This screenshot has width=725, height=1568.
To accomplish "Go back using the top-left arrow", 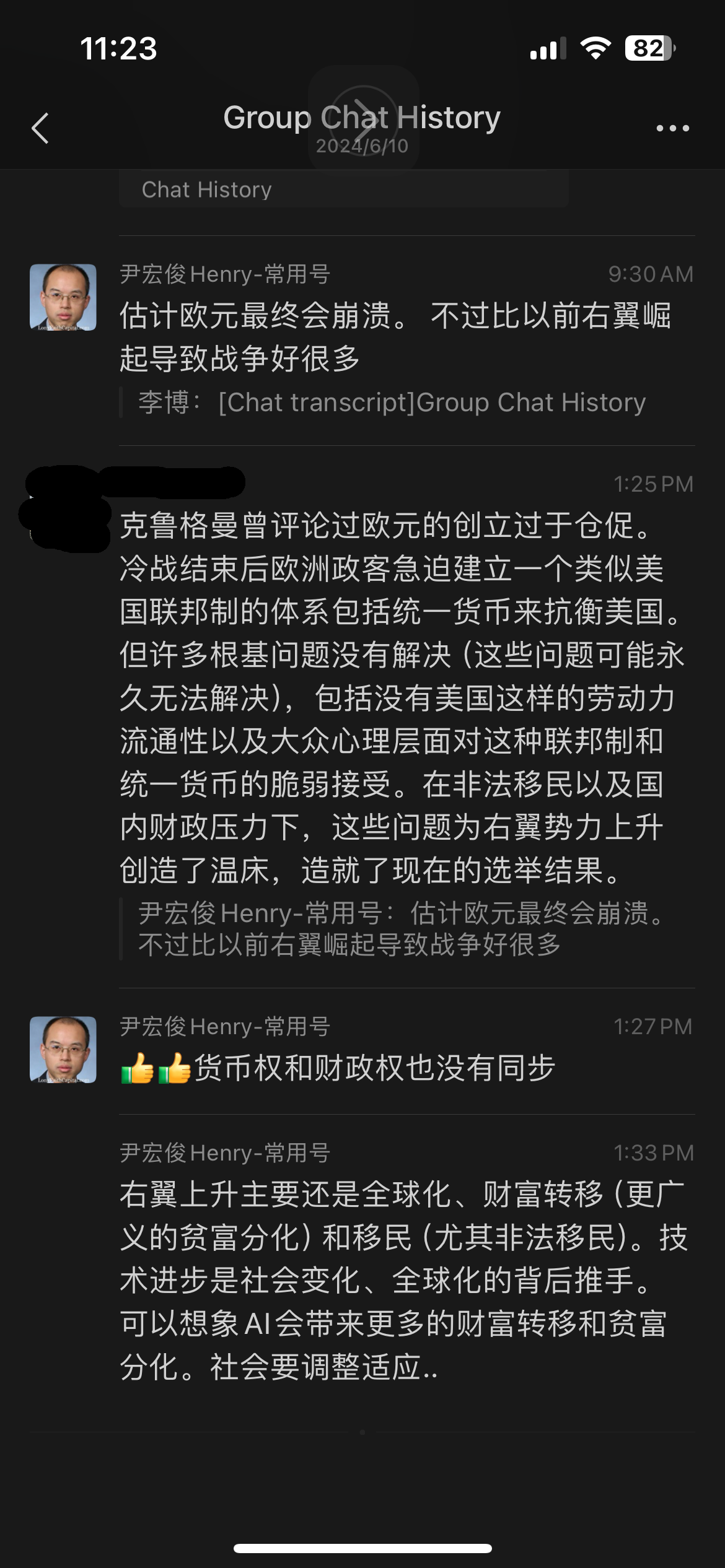I will [40, 128].
